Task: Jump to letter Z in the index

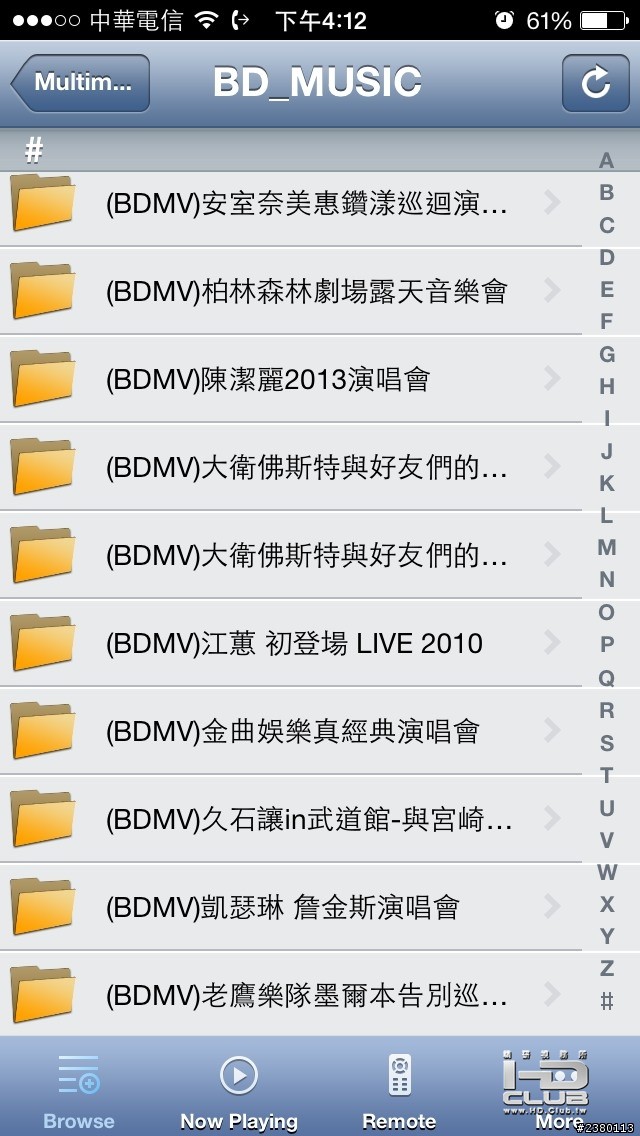Action: 607,968
